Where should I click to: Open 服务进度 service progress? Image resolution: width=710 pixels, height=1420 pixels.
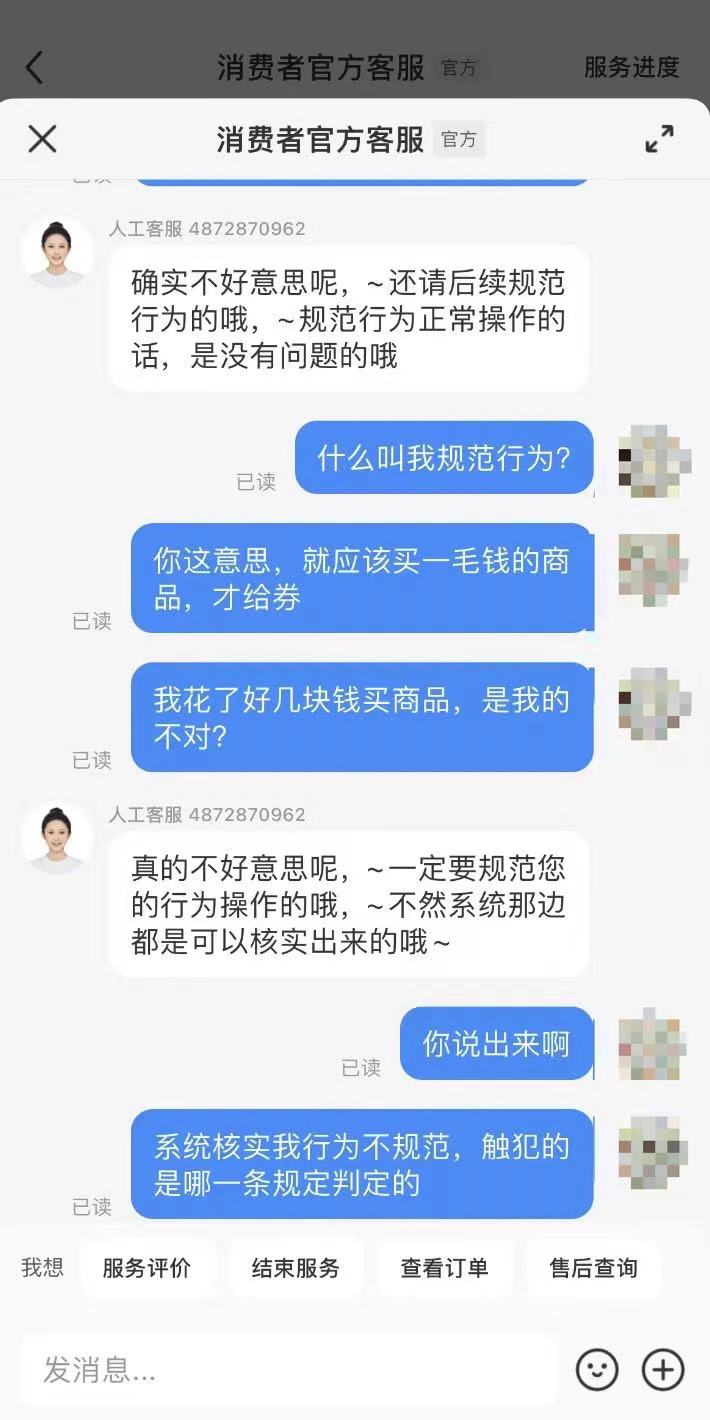point(631,68)
